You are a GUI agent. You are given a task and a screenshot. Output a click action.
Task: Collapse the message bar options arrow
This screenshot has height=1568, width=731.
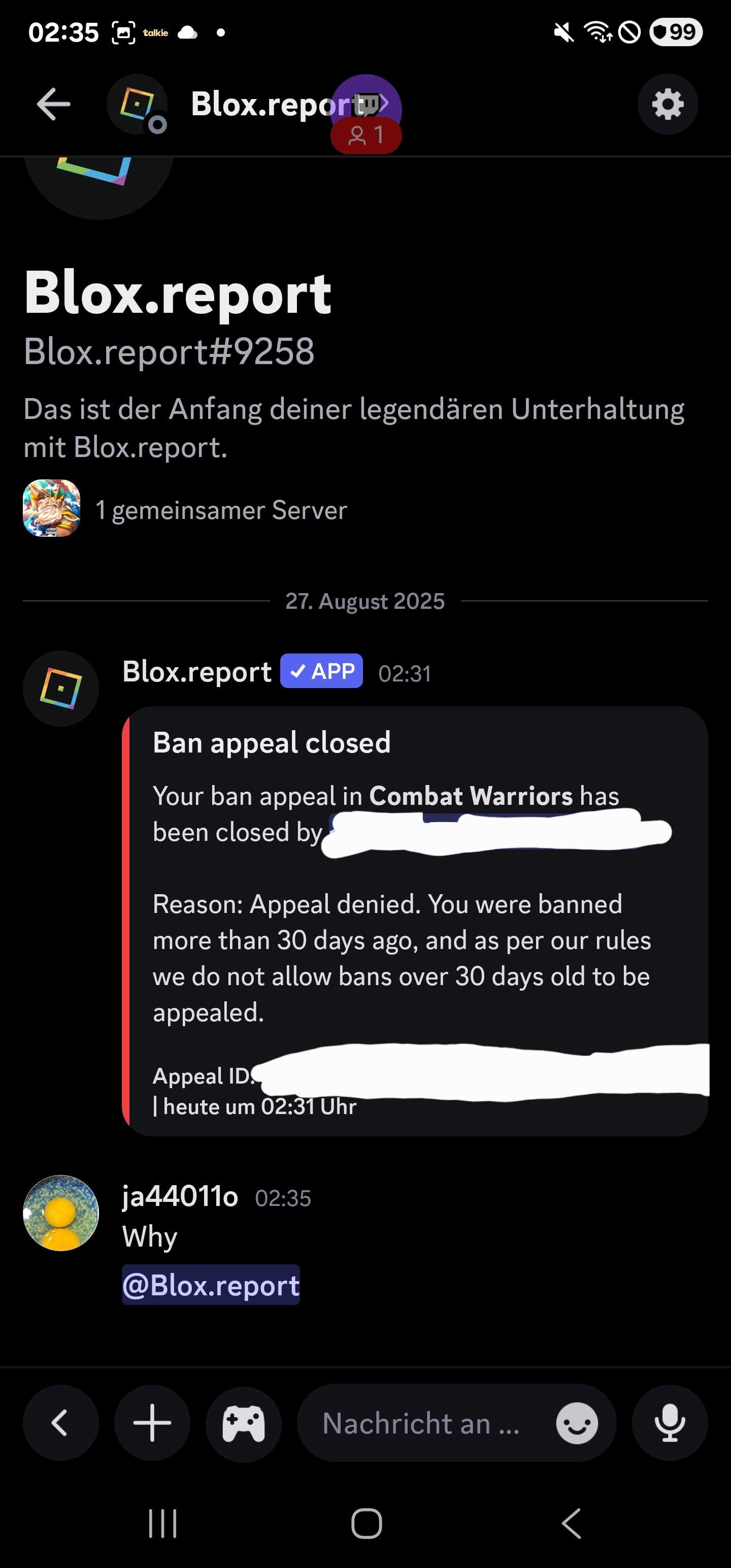(60, 1423)
